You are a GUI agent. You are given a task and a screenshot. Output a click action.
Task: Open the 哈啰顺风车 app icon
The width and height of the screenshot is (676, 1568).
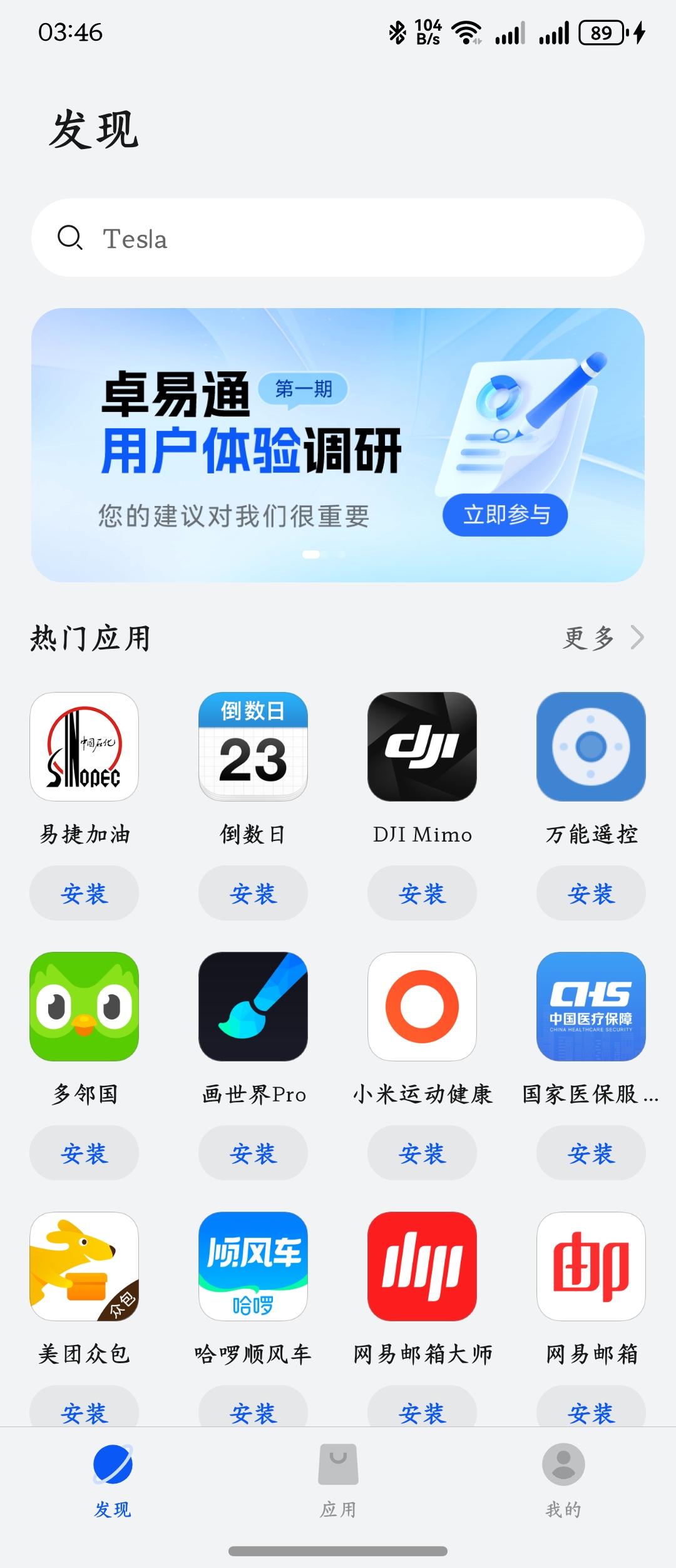pos(253,1266)
